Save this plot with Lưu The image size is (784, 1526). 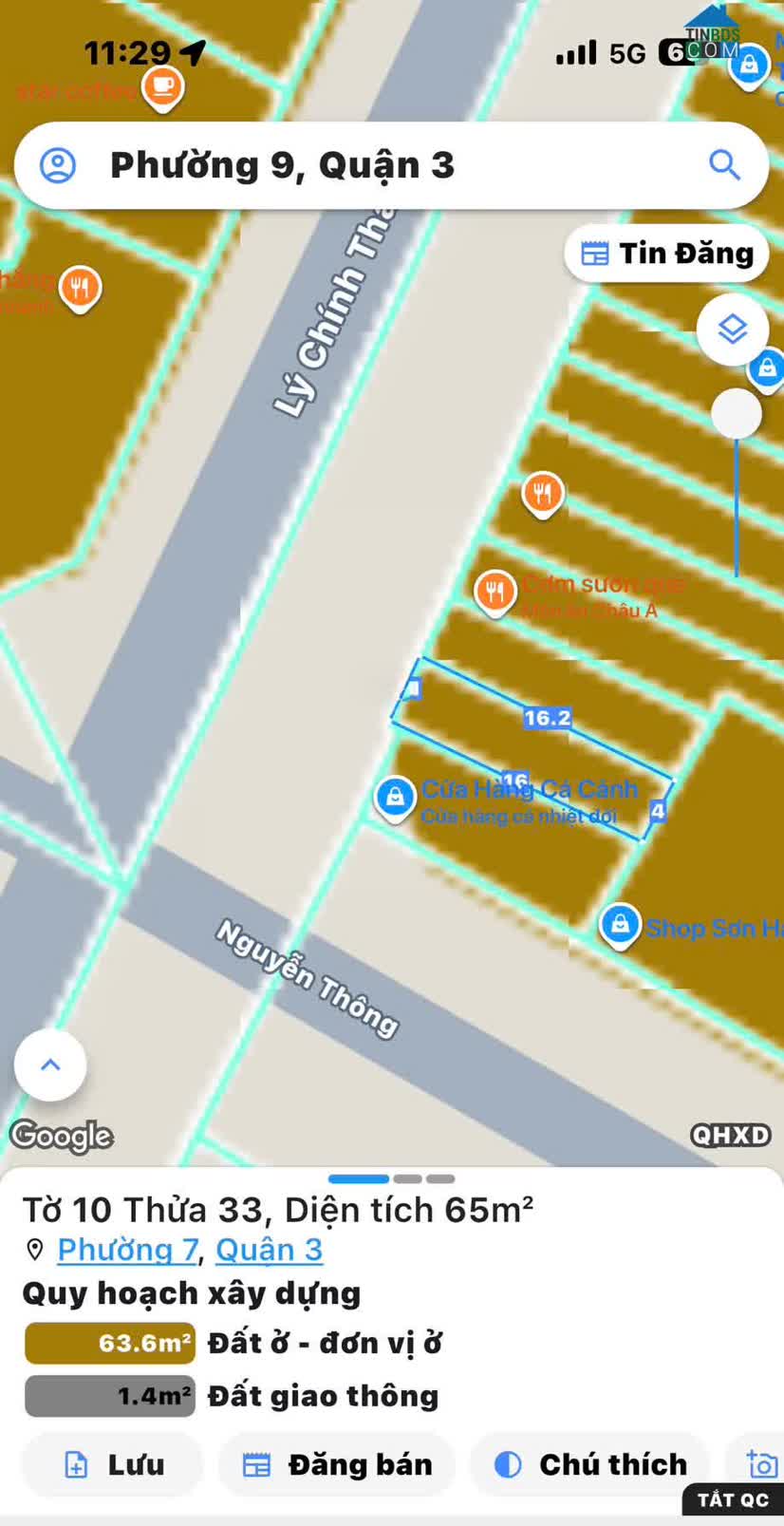pos(113,1464)
